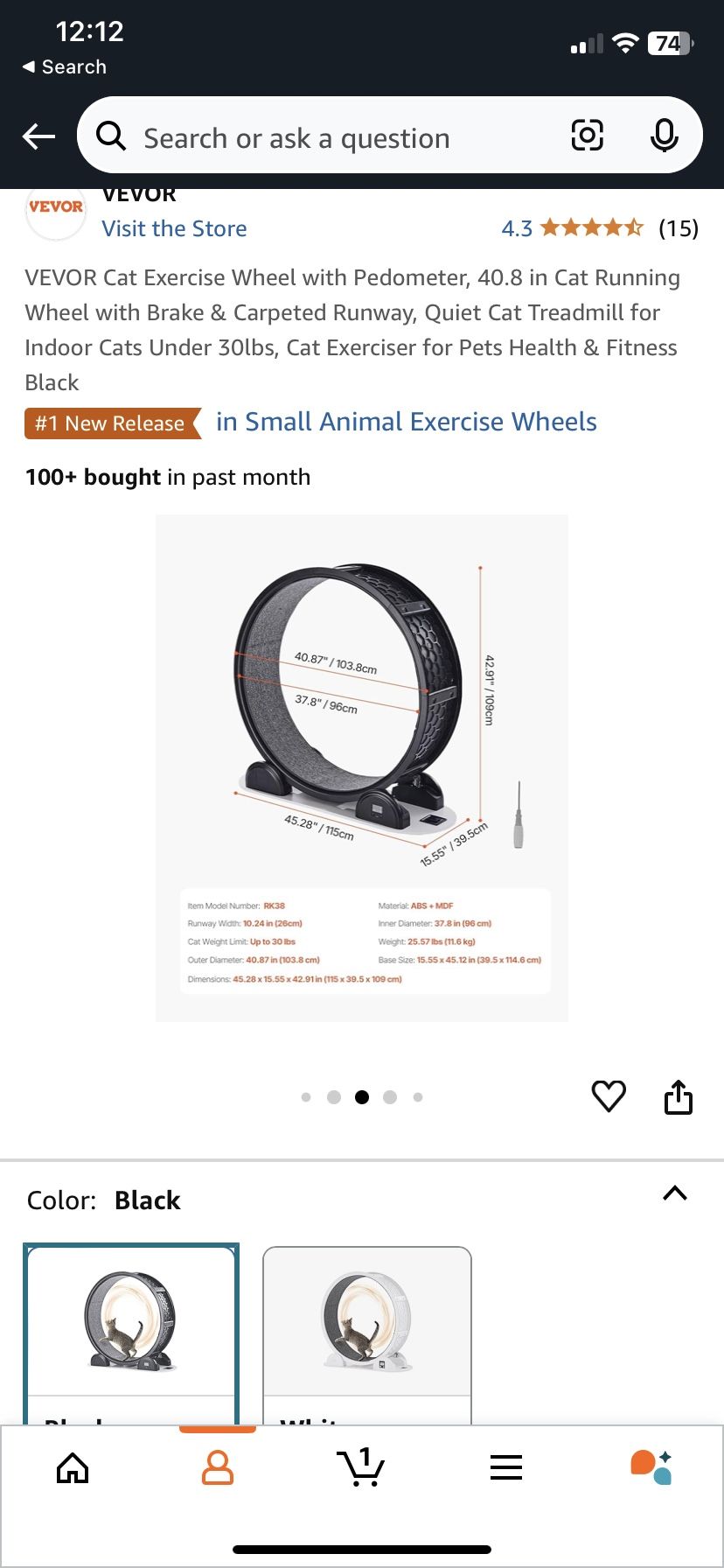Open Small Animal Exercise Wheels category
This screenshot has height=1568, width=724.
click(x=406, y=422)
